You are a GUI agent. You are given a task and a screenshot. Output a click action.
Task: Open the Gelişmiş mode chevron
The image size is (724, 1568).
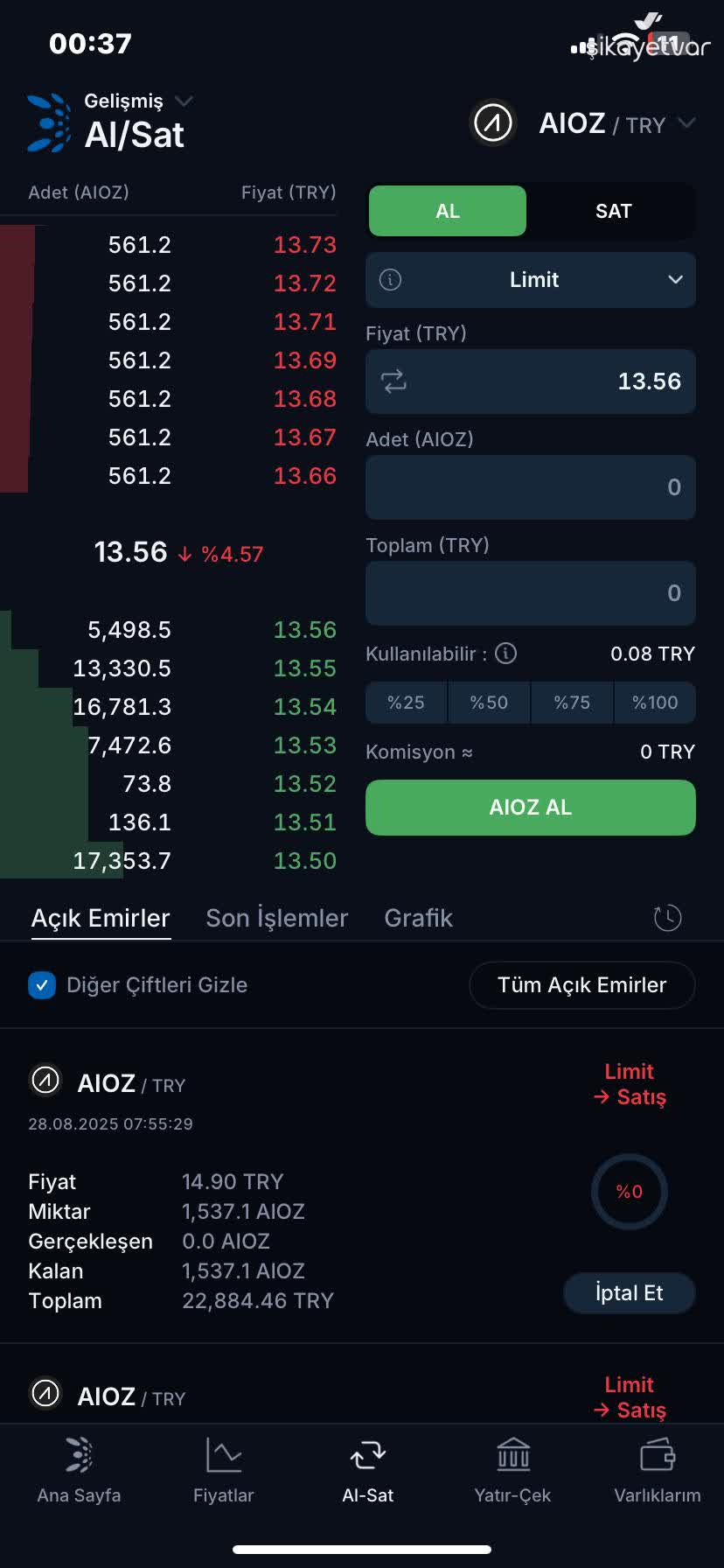(x=184, y=101)
